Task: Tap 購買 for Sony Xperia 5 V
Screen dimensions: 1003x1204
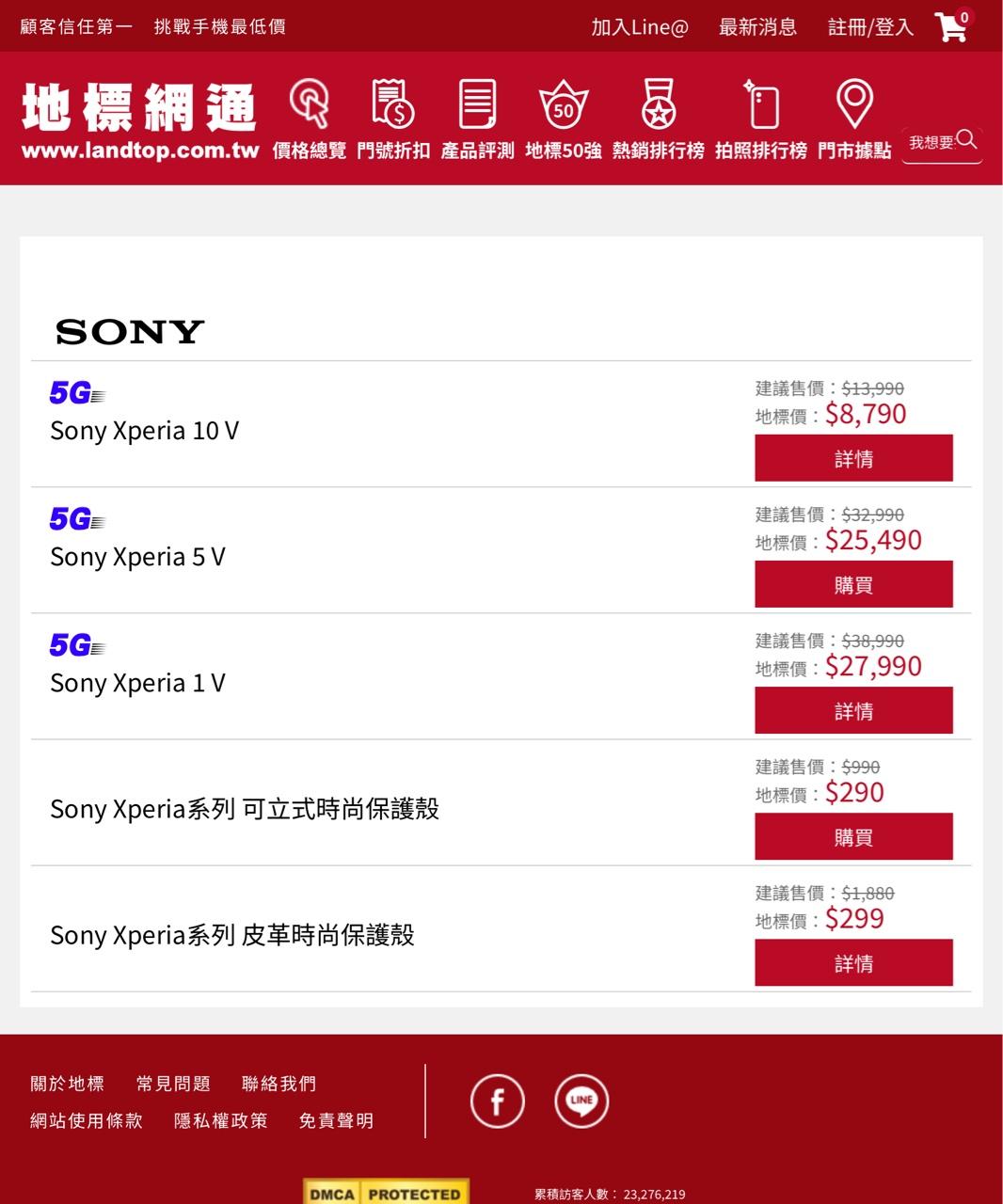Action: (853, 584)
